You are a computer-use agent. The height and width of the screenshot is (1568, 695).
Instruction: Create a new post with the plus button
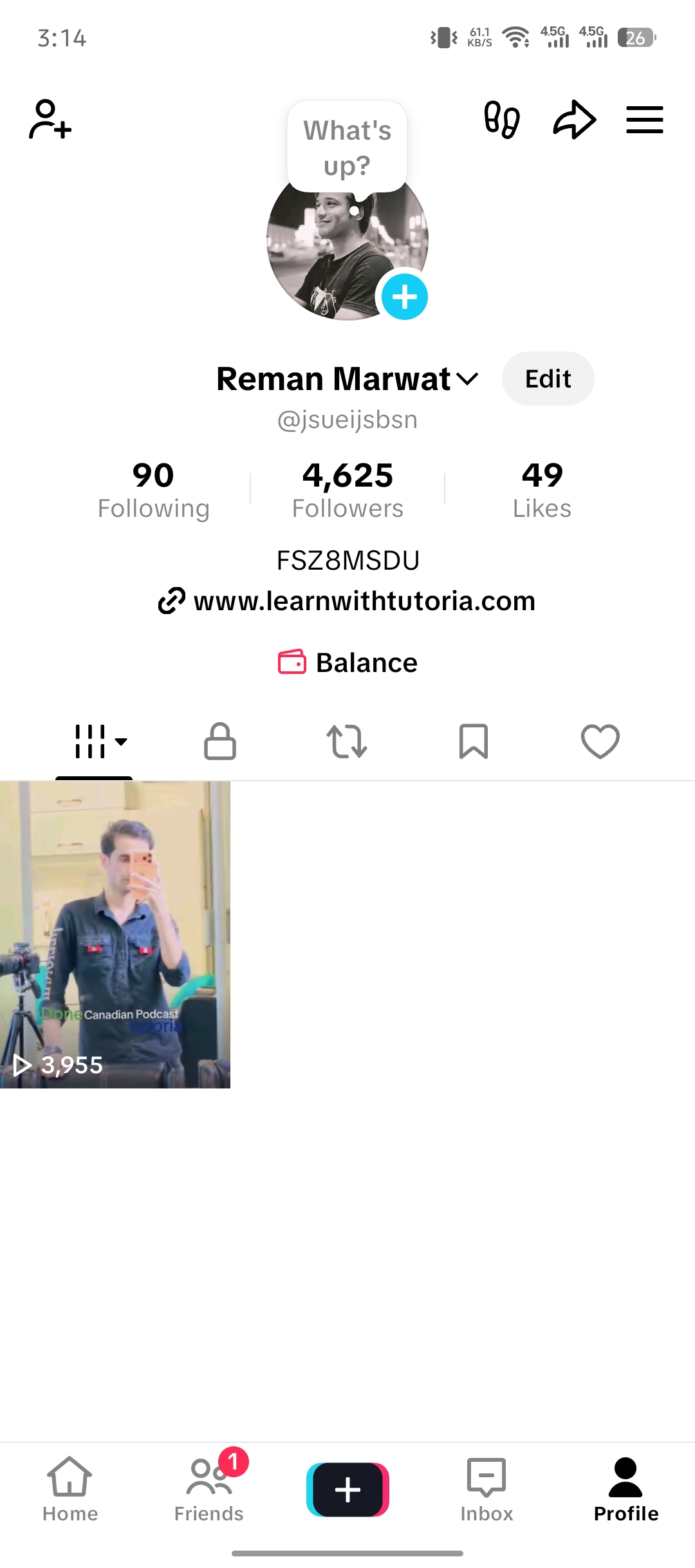coord(347,1489)
